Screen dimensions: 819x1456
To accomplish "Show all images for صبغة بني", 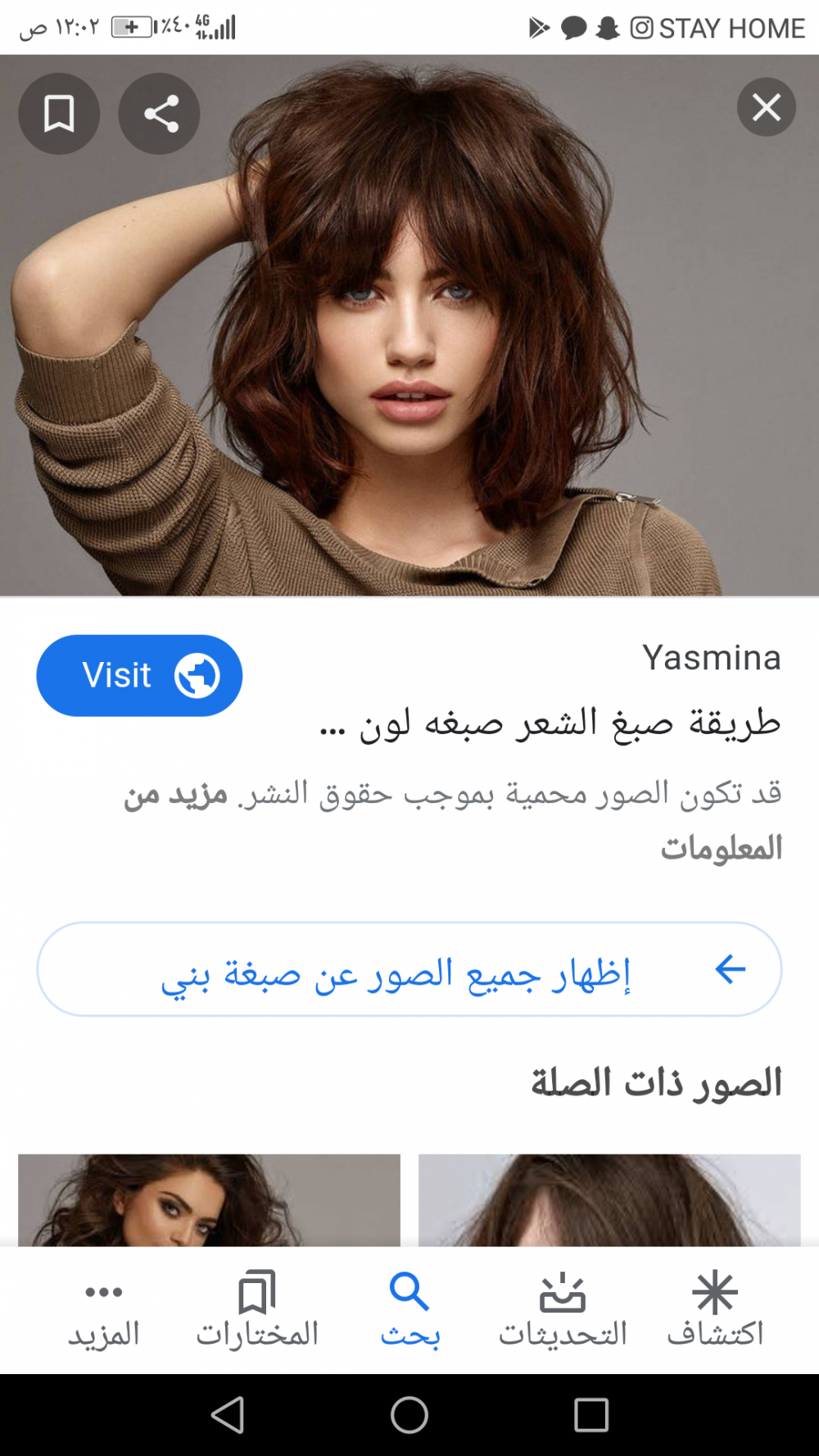I will [409, 970].
